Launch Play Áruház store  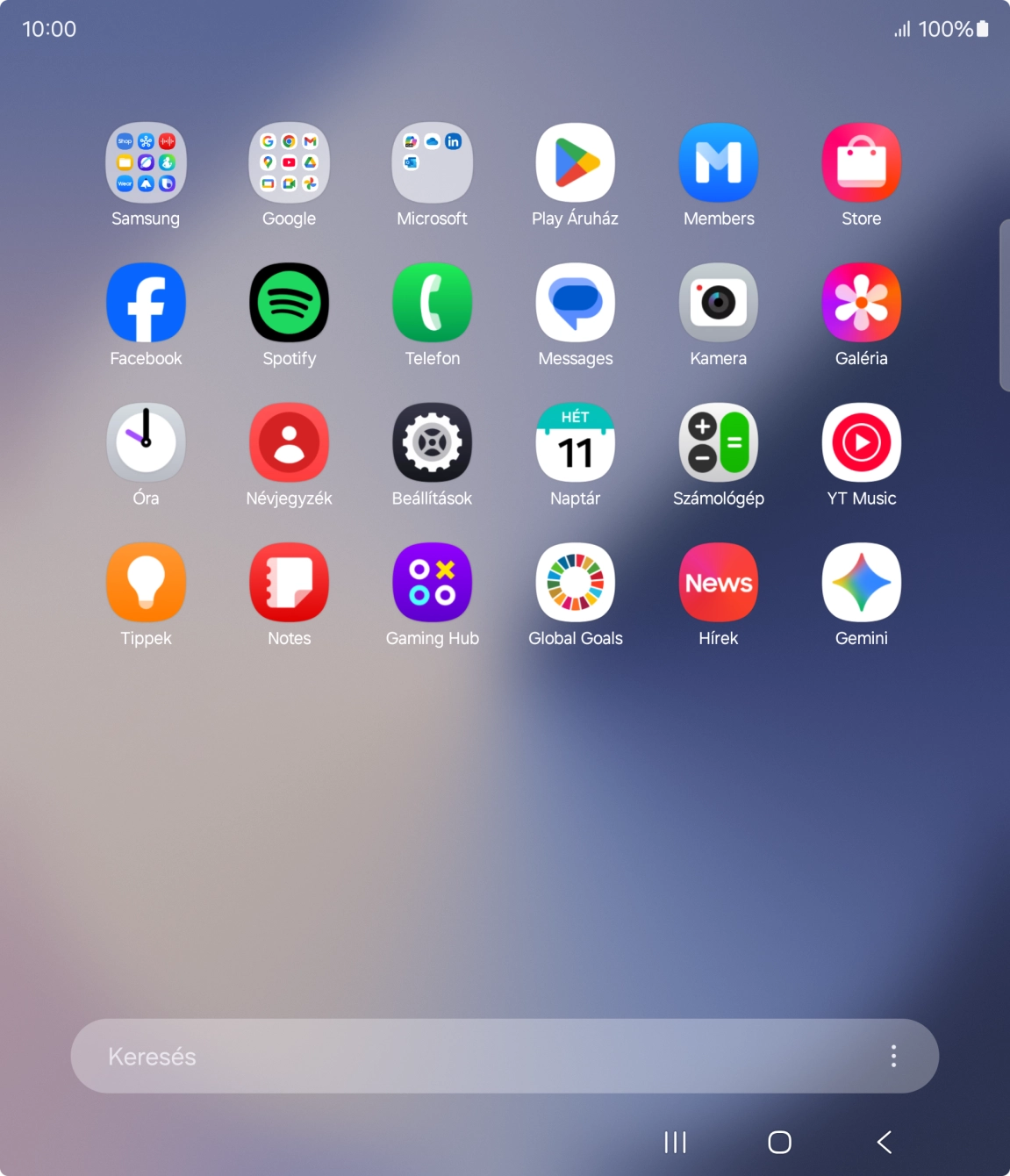(x=575, y=162)
